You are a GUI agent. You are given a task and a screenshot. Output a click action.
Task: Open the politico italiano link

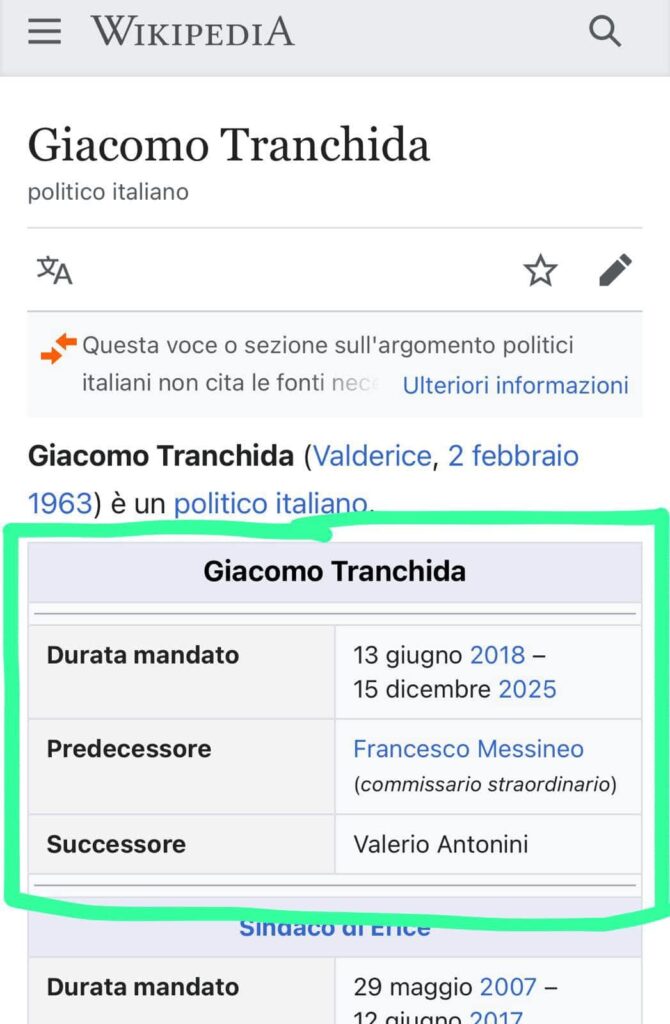(270, 503)
